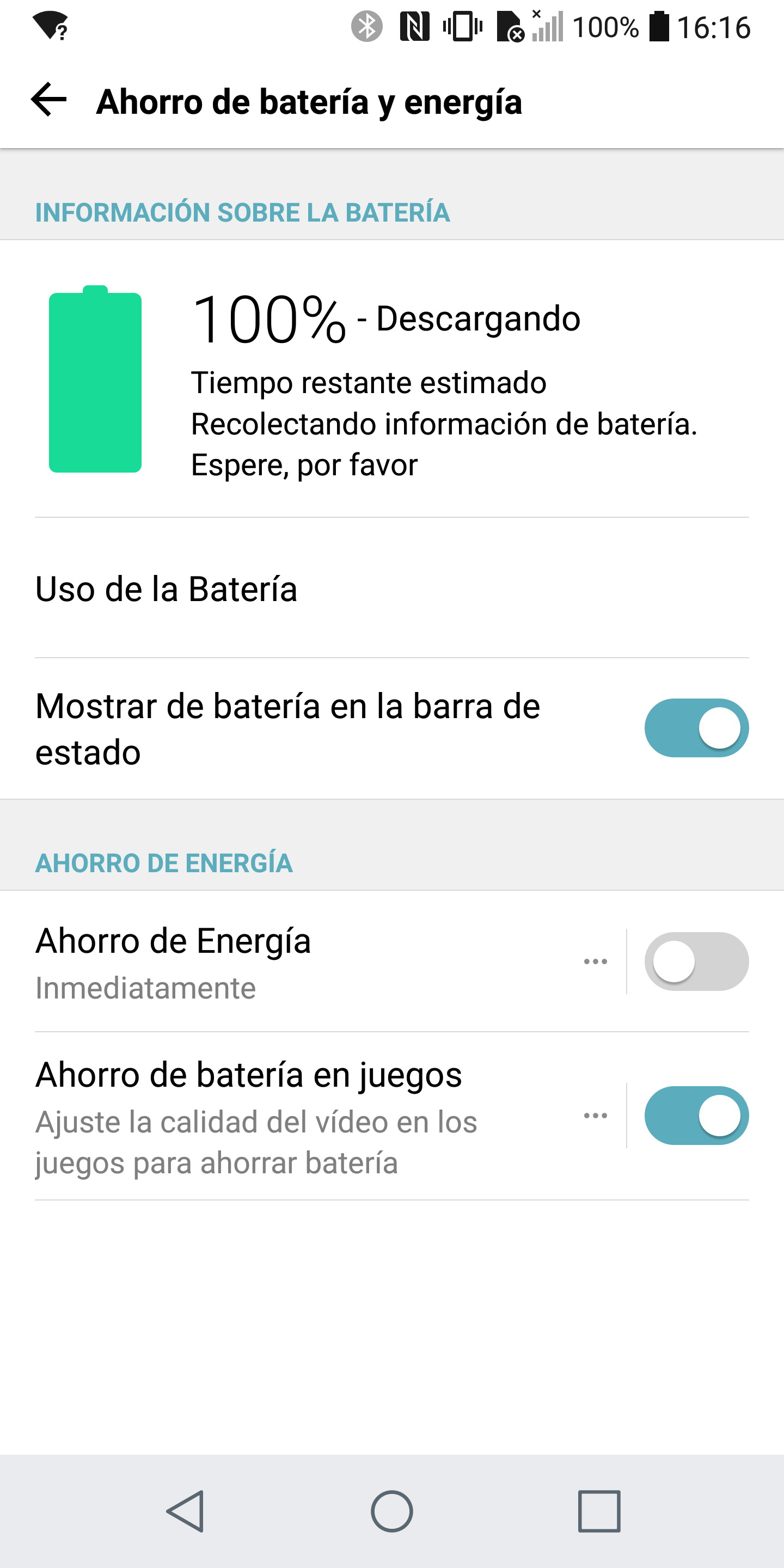Open Ahorro de Energía more options dots
Image resolution: width=784 pixels, height=1568 pixels.
coord(595,961)
